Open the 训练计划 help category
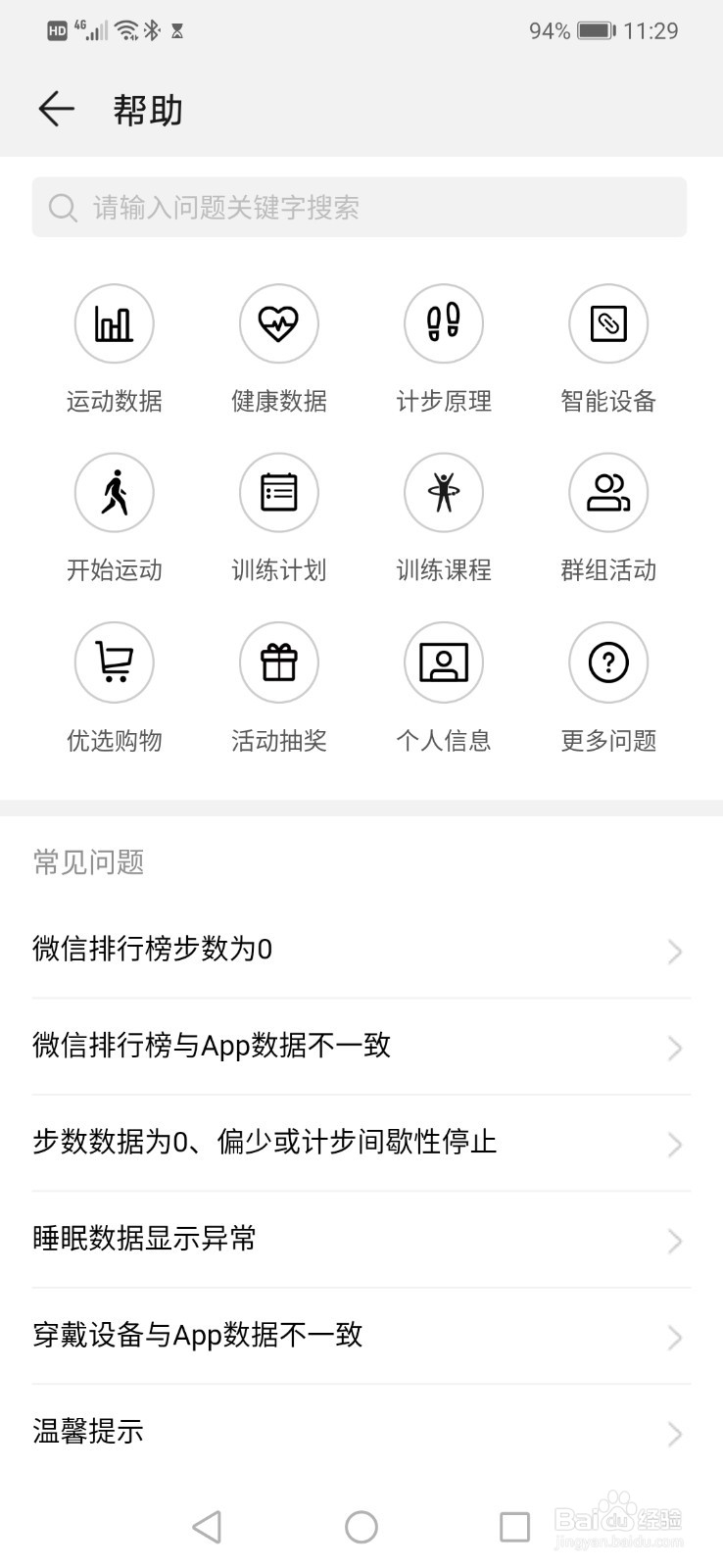The image size is (723, 1568). click(279, 518)
